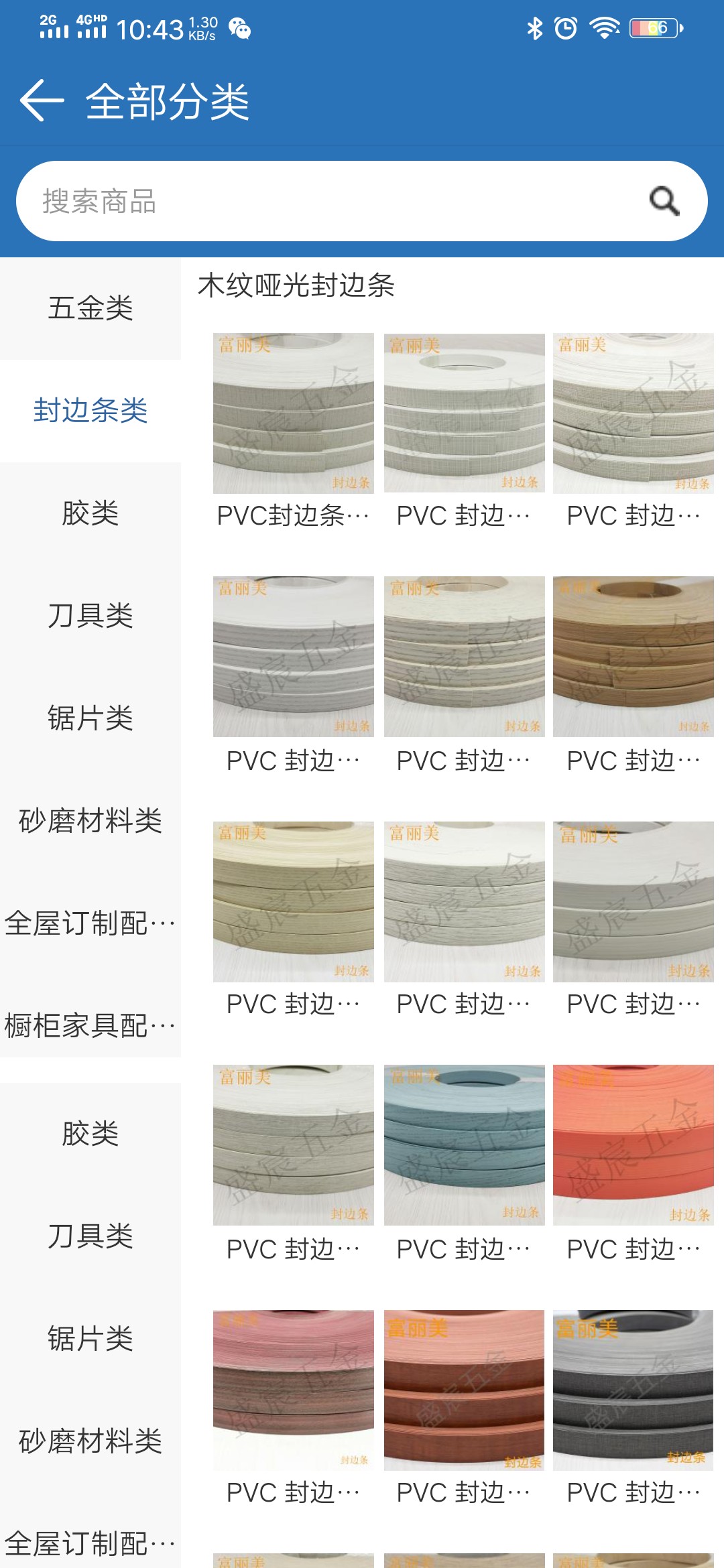The height and width of the screenshot is (1568, 724).
Task: Select the 封边条类 category
Action: 90,410
